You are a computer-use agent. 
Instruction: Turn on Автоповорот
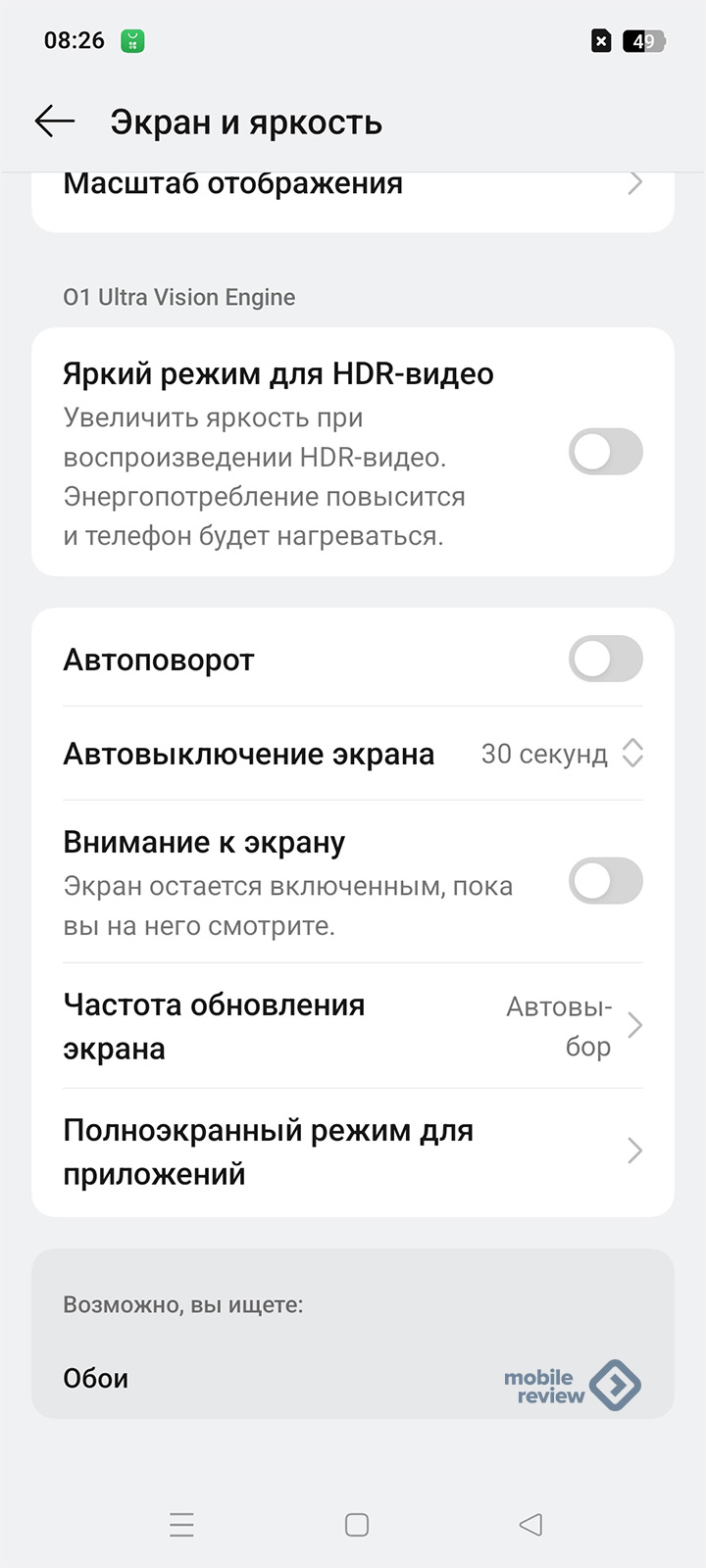coord(606,660)
